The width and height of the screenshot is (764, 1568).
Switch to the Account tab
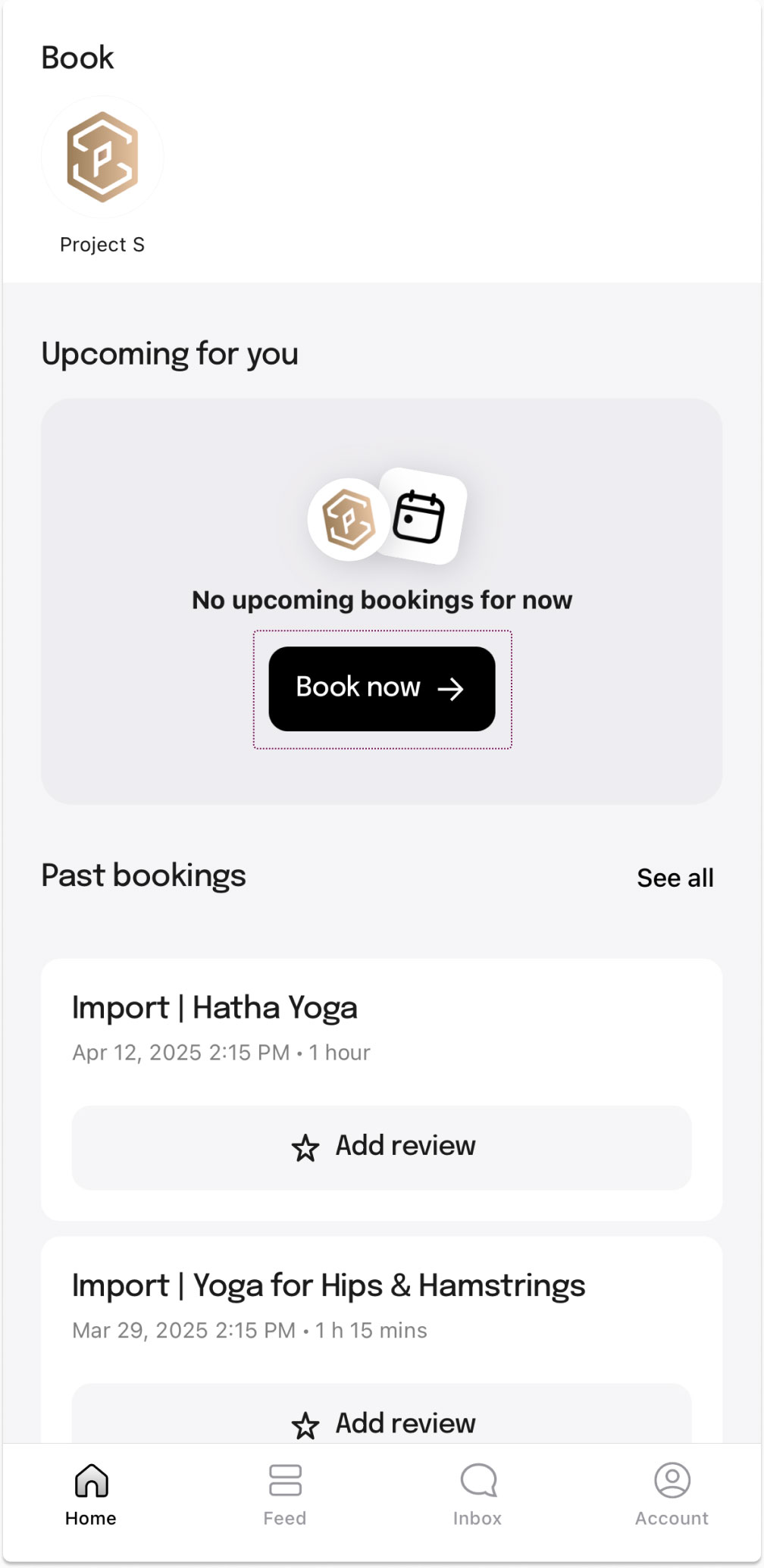coord(672,1494)
